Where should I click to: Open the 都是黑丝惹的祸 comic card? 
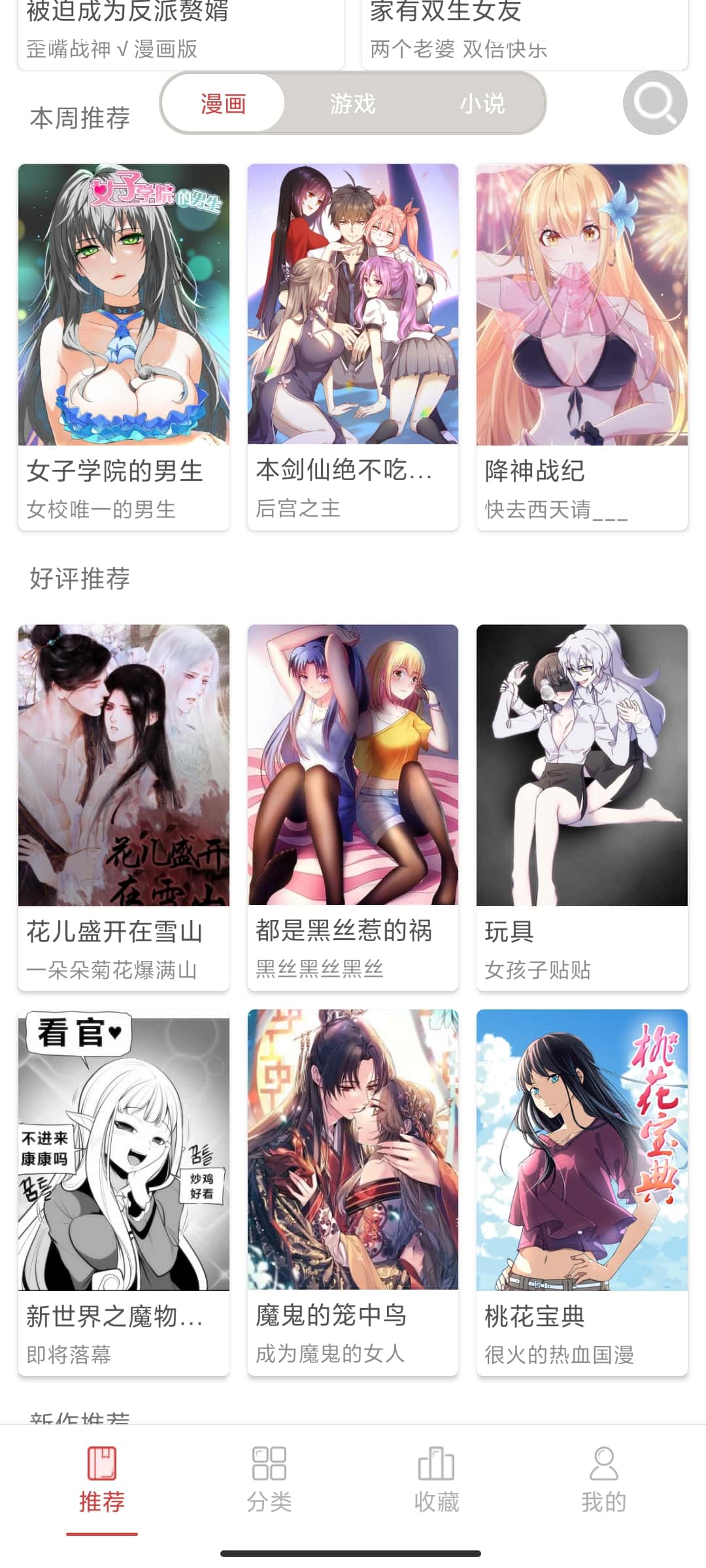(352, 807)
